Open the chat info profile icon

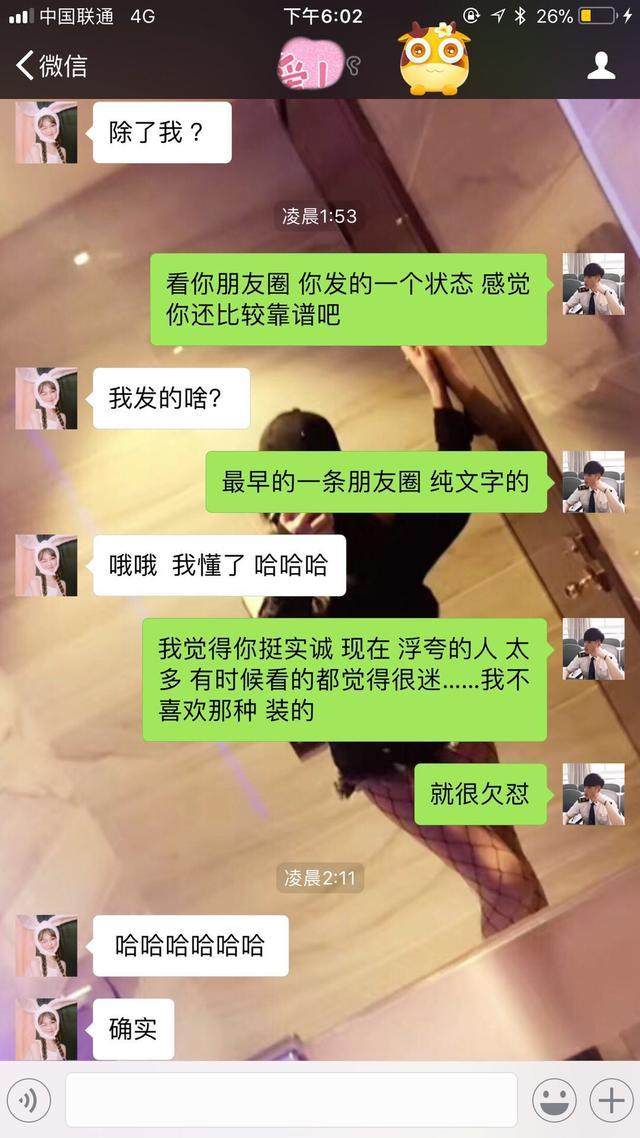(600, 66)
